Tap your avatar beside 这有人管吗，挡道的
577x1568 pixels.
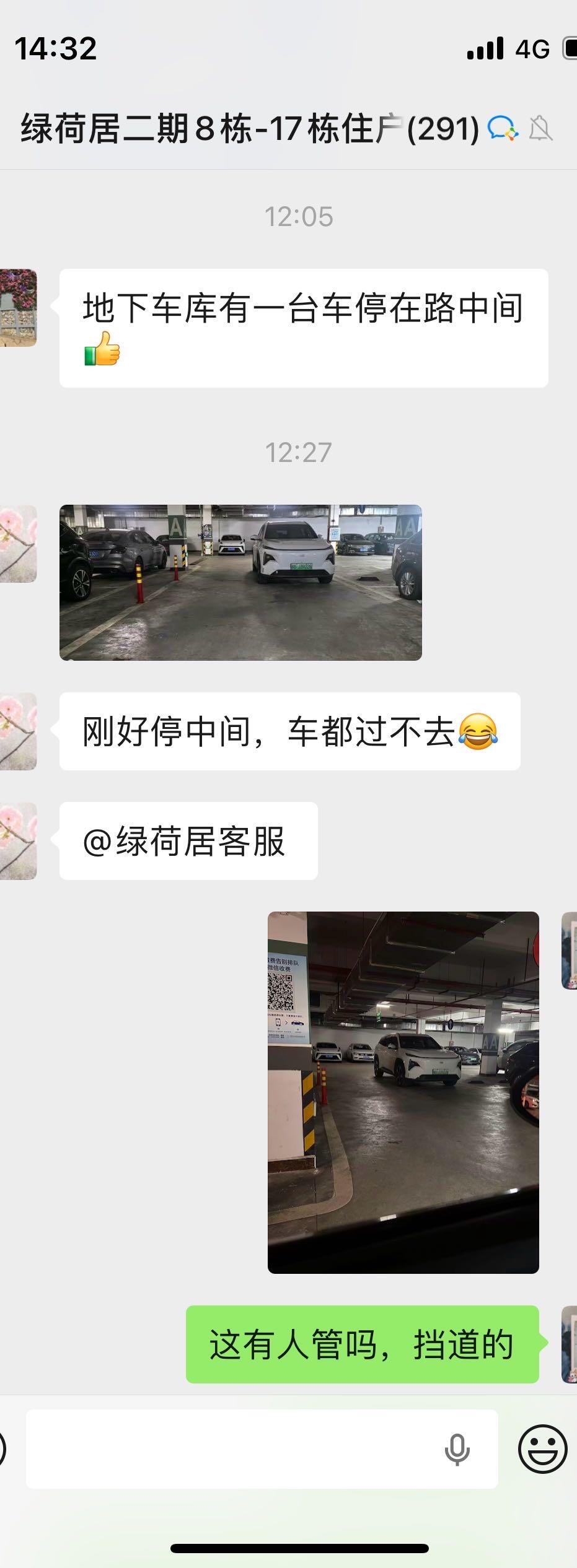(x=569, y=1344)
